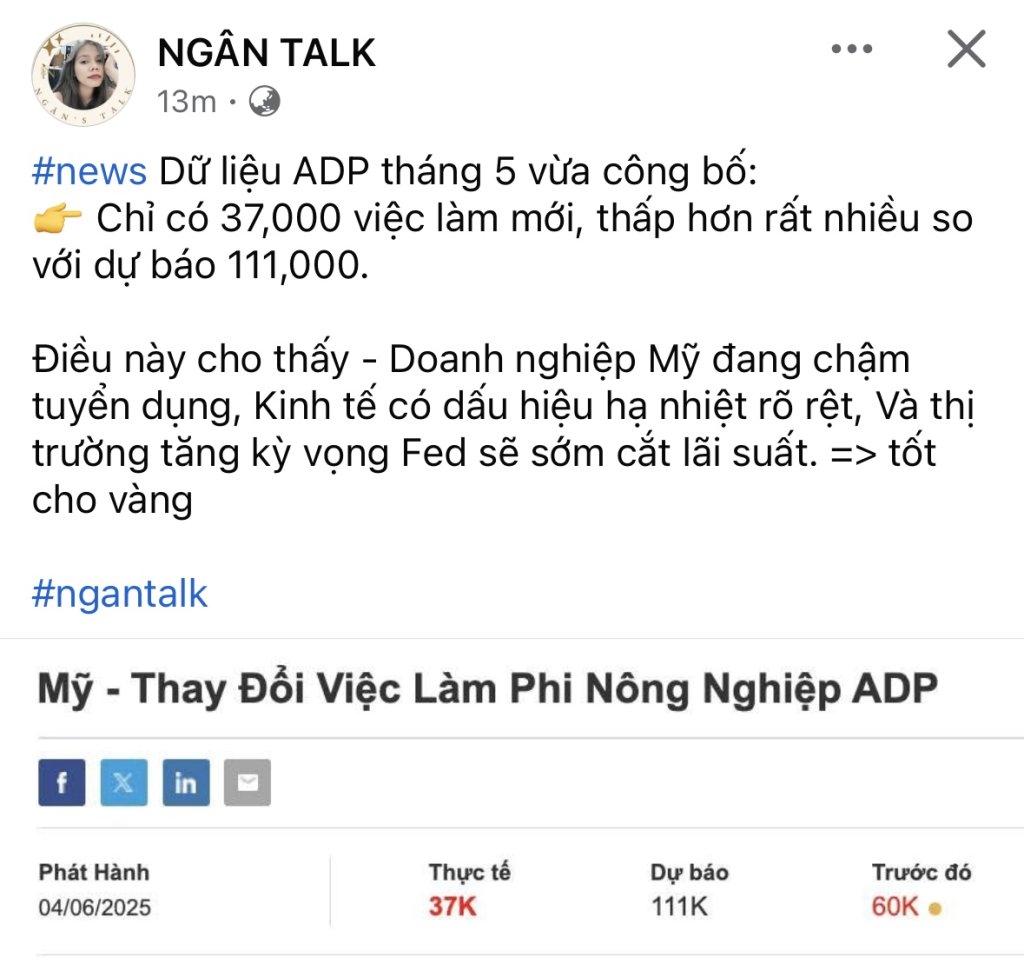Follow the #news hashtag link
This screenshot has width=1024, height=964.
90,172
